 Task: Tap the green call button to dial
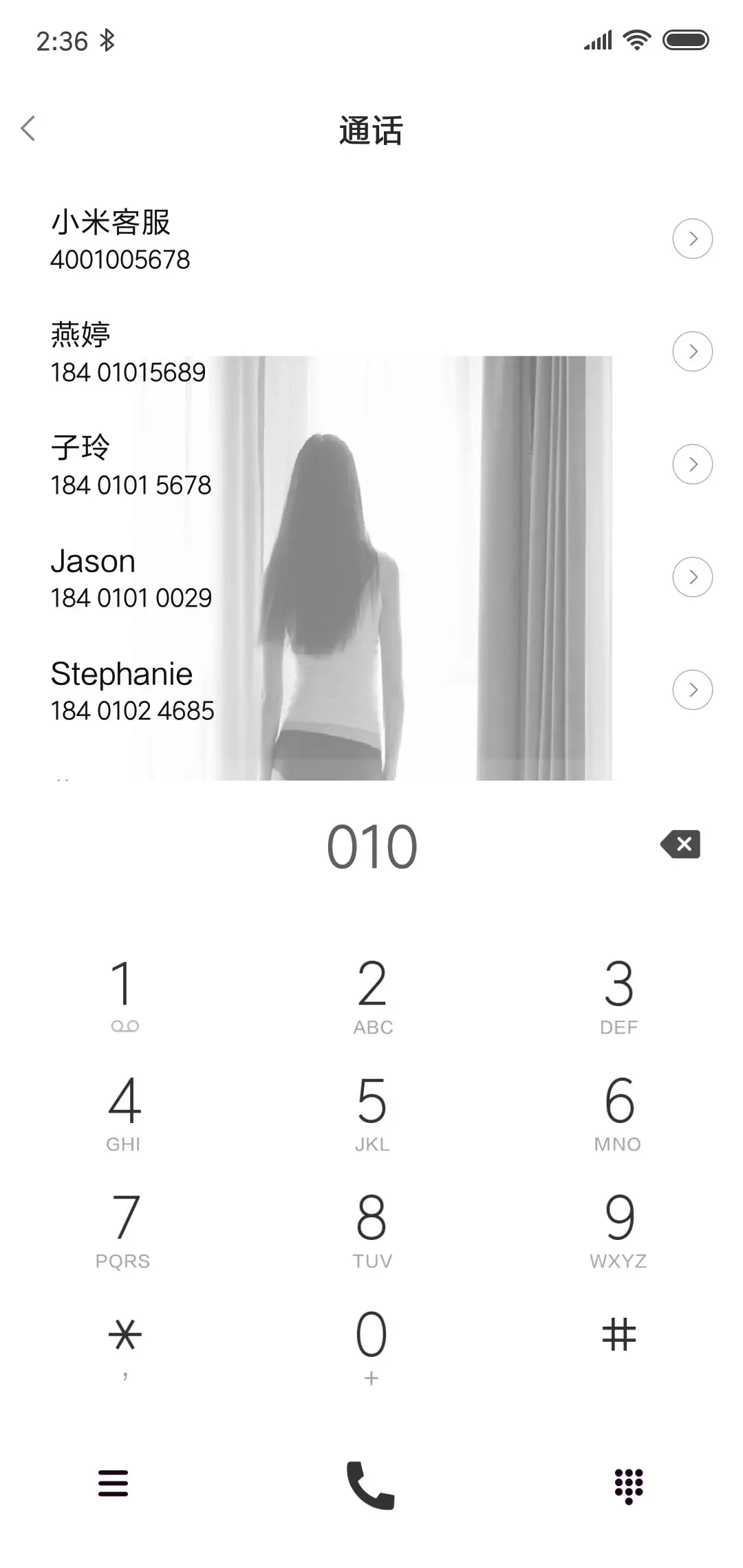point(371,1485)
